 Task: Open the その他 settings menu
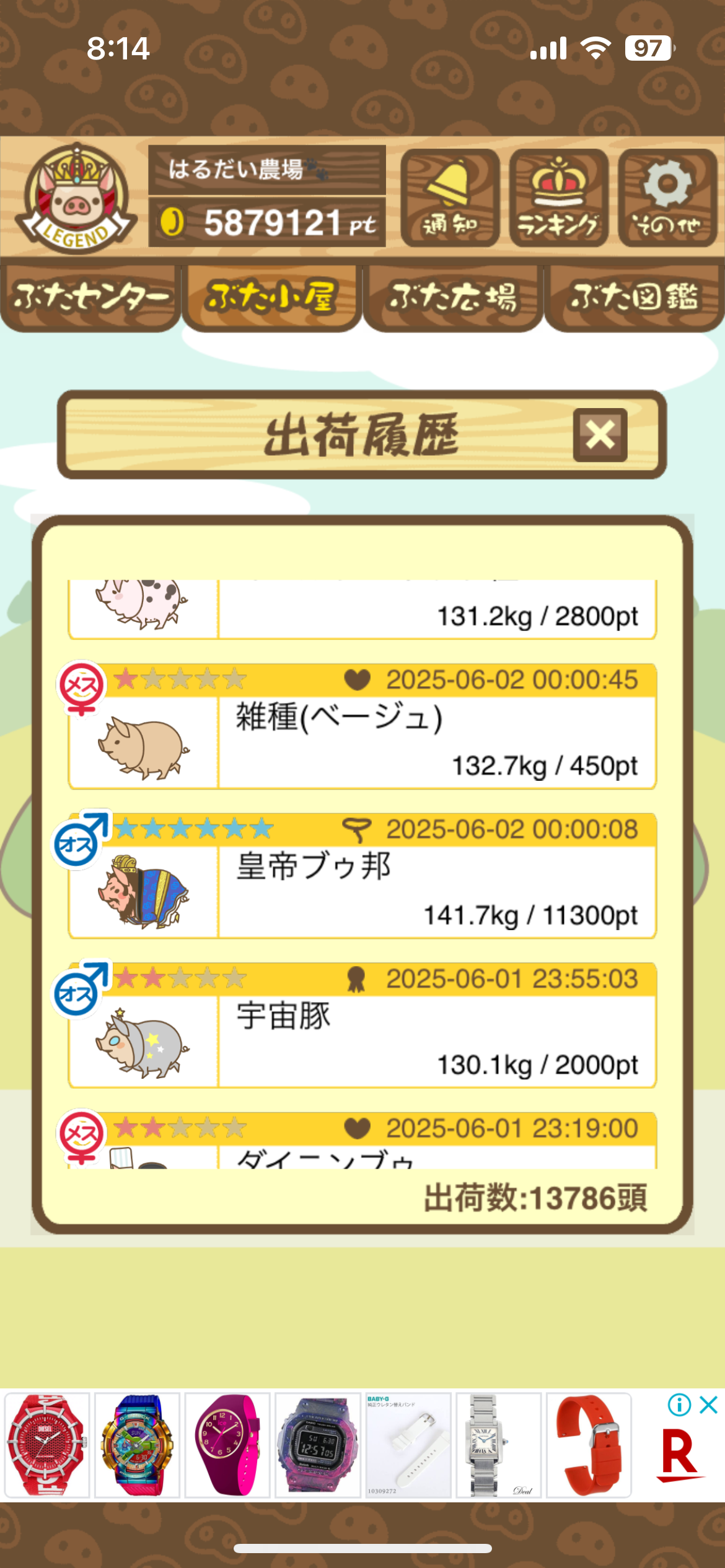pyautogui.click(x=667, y=198)
